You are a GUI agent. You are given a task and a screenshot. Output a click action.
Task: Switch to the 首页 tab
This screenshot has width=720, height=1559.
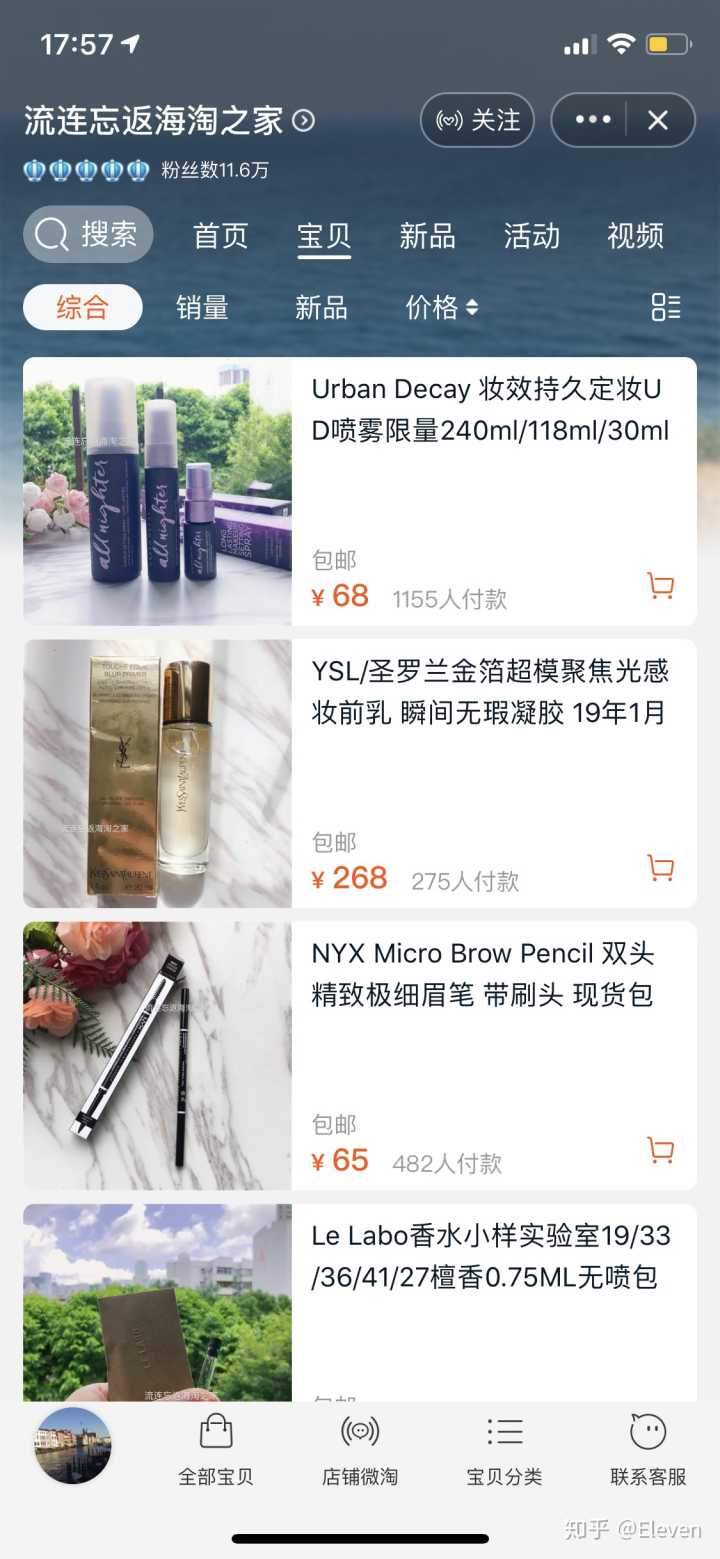click(x=220, y=236)
